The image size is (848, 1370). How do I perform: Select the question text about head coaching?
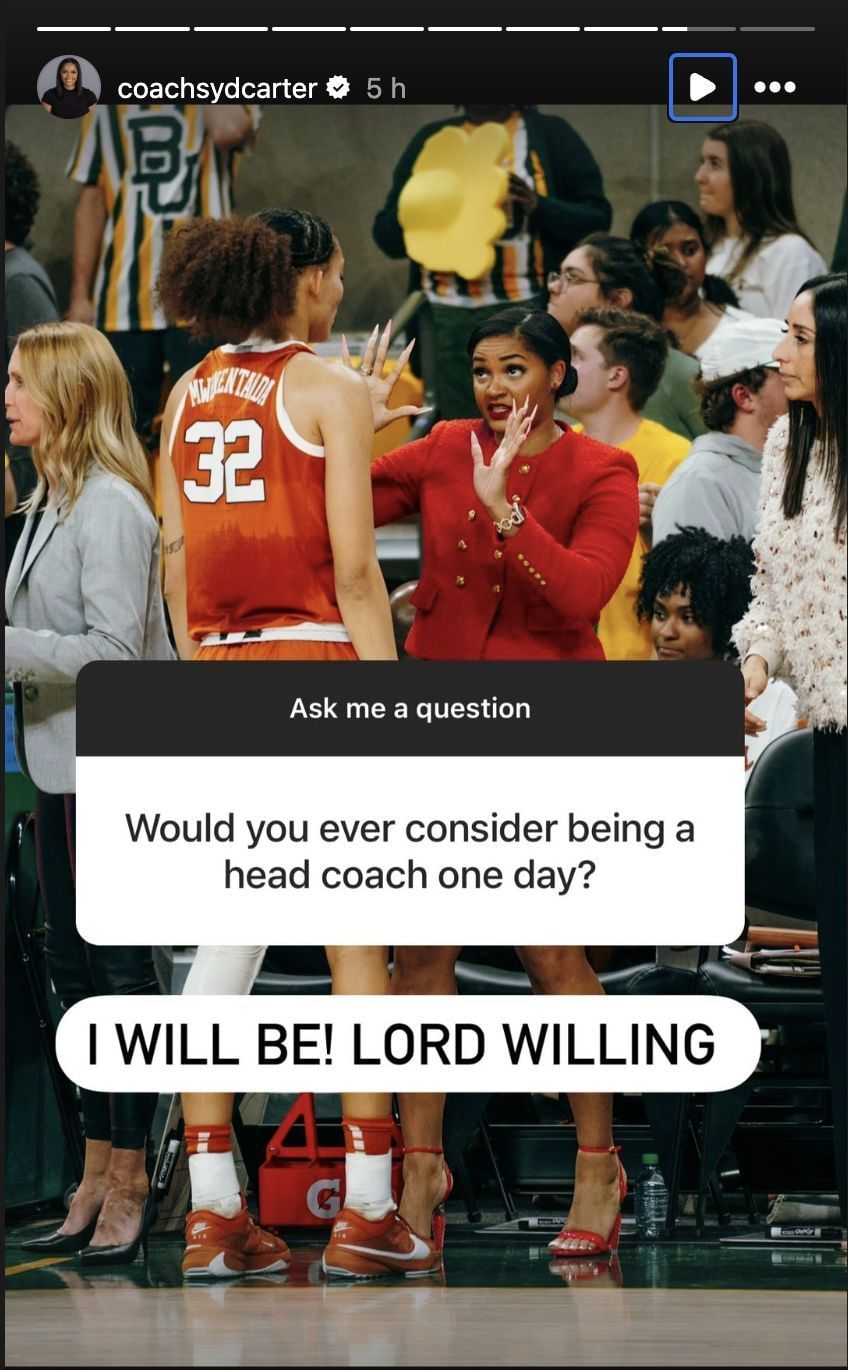[410, 851]
